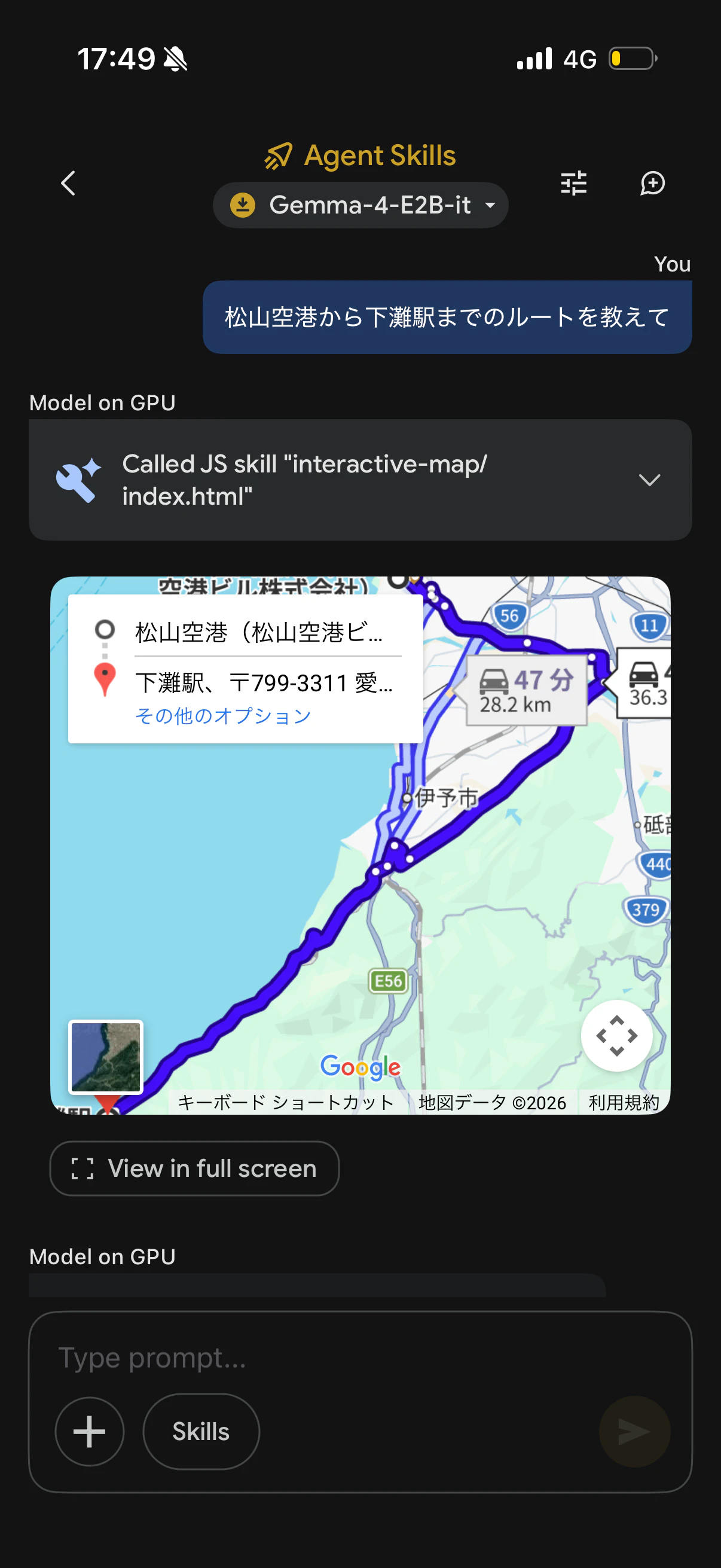View the map in full screen
The height and width of the screenshot is (1568, 721).
click(194, 1168)
